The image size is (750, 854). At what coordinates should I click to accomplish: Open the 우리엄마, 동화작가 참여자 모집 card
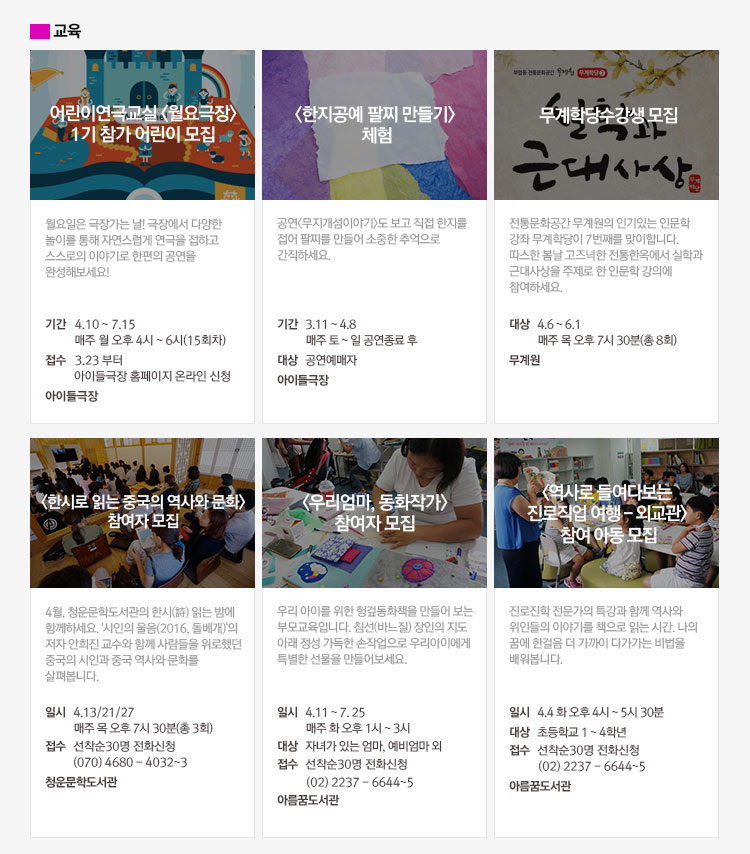(x=374, y=511)
